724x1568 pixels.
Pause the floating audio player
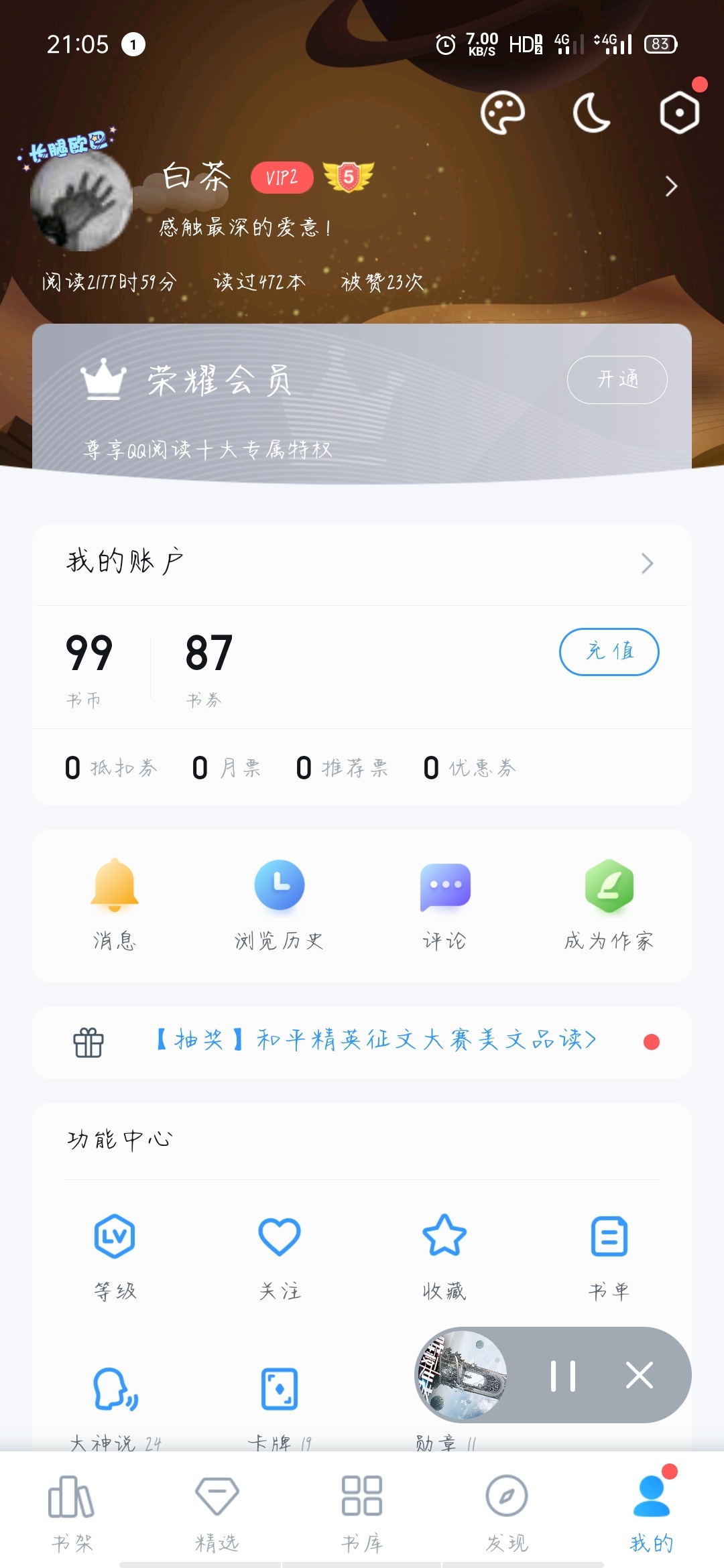click(x=562, y=1376)
